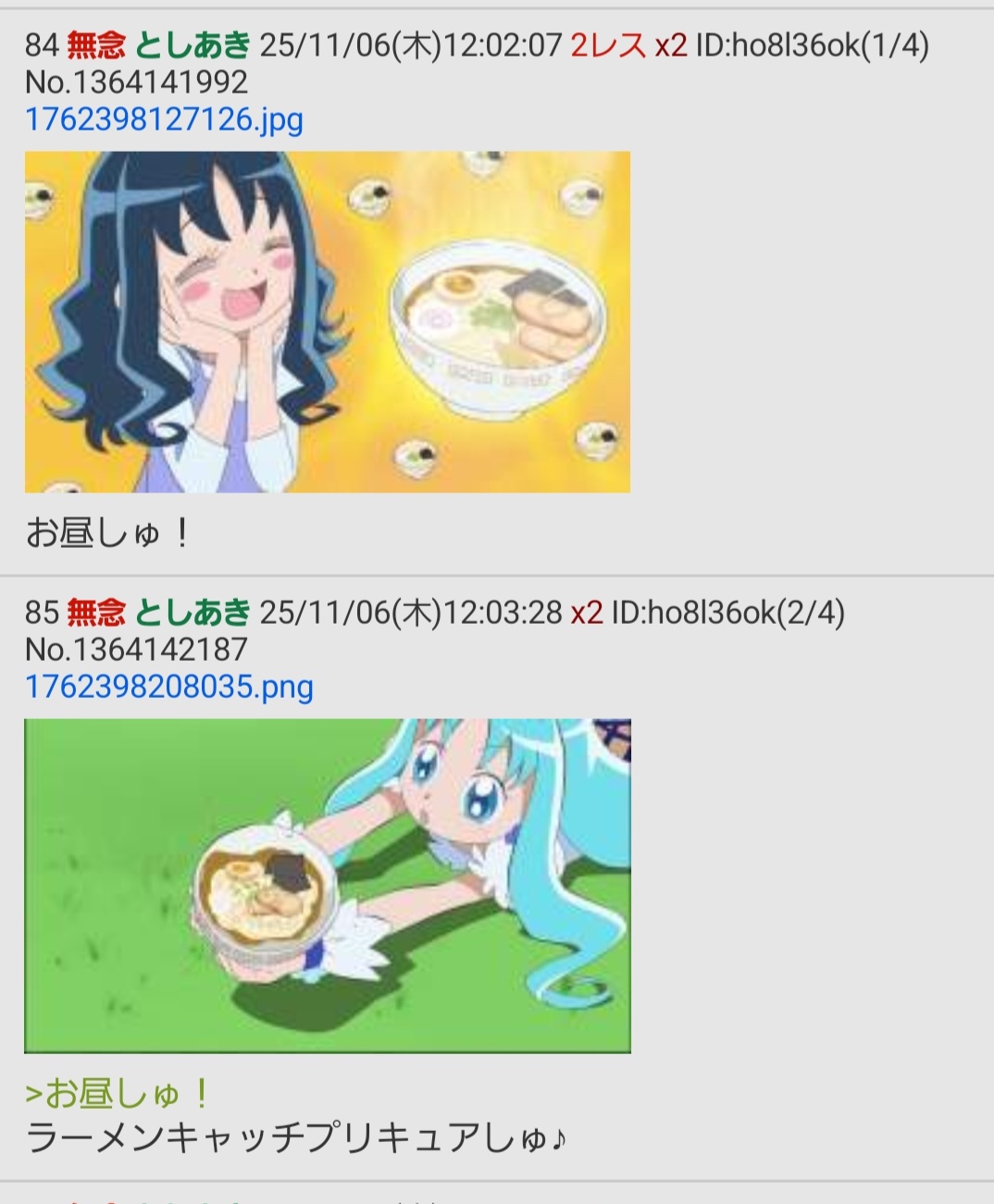This screenshot has width=994, height=1204.
Task: Open image link 1762398127126.jpg
Action: pyautogui.click(x=164, y=119)
